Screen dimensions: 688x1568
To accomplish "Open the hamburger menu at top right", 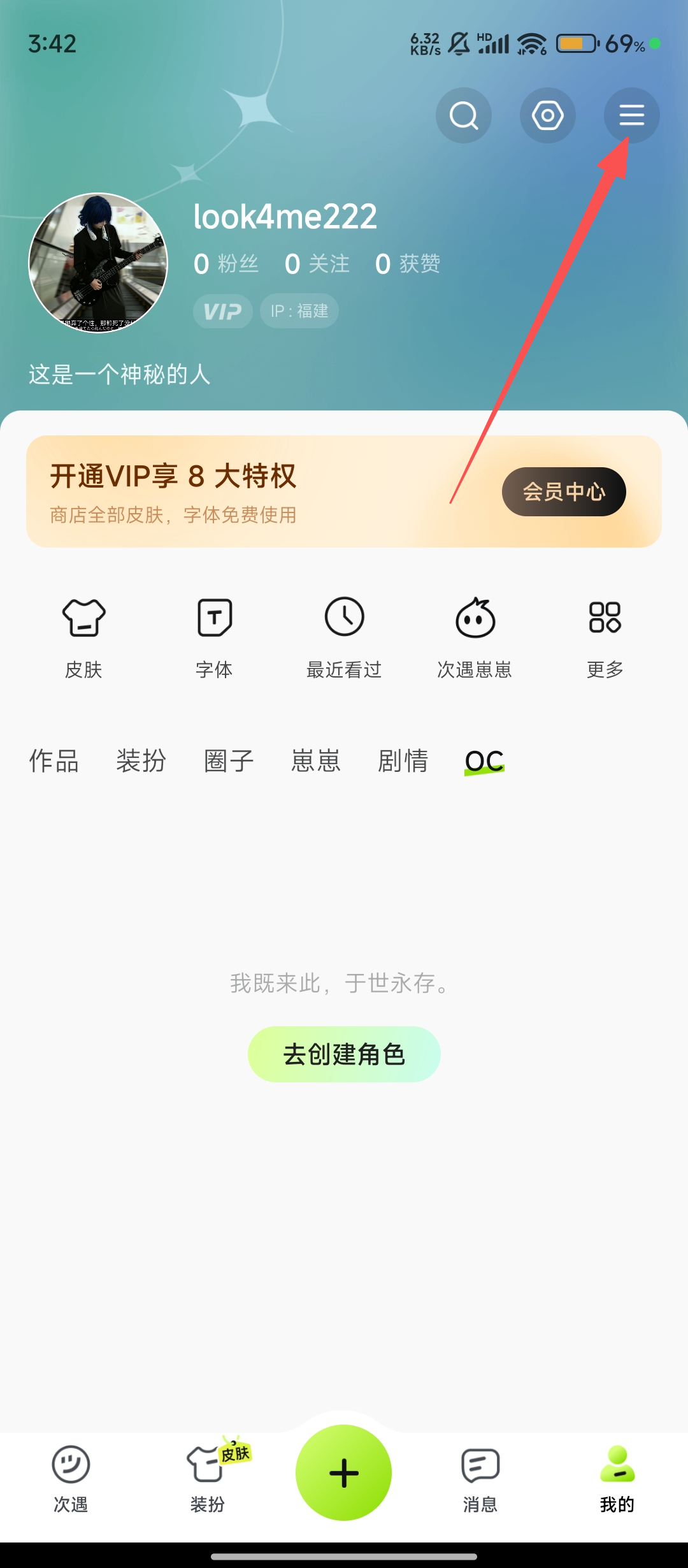I will pos(631,115).
